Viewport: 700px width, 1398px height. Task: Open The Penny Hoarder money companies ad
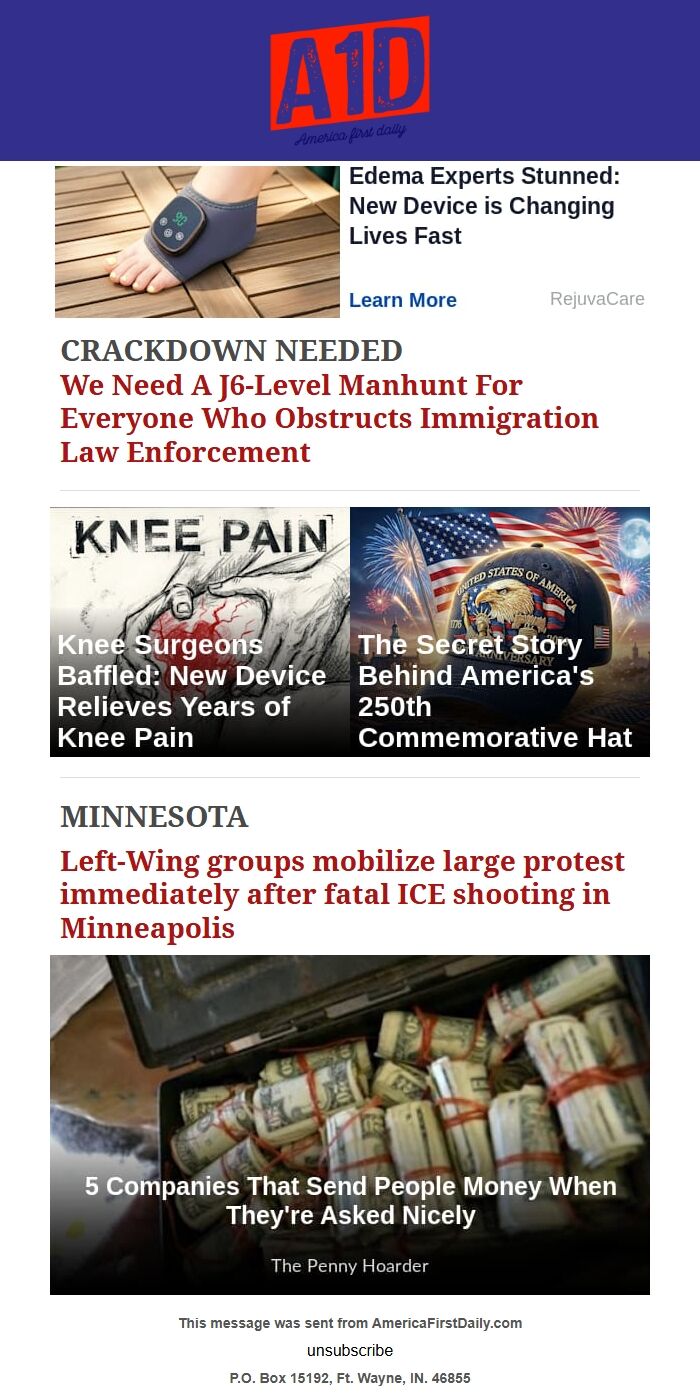click(350, 1125)
